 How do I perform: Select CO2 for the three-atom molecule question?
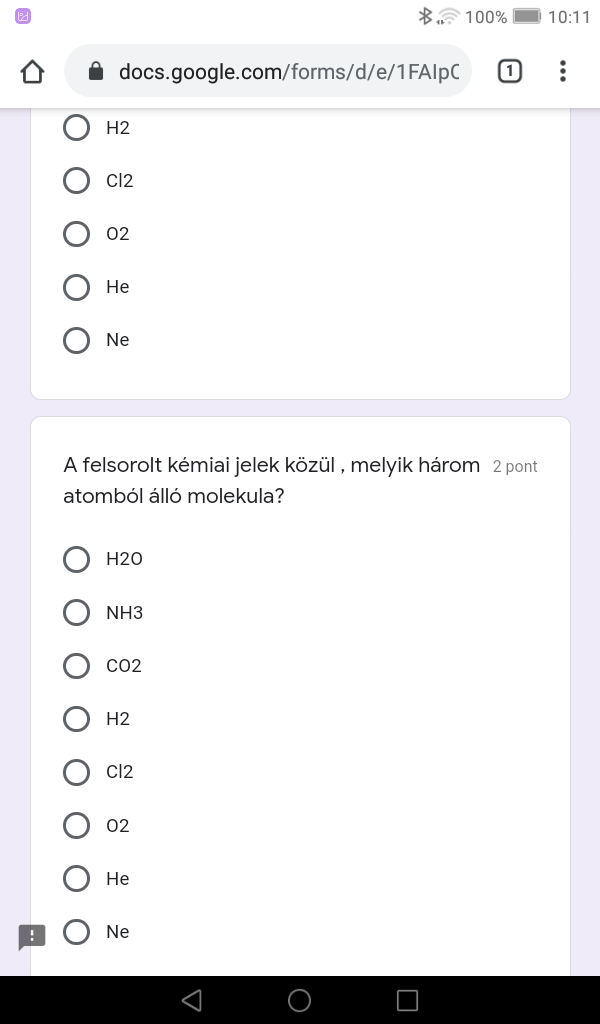pos(77,665)
